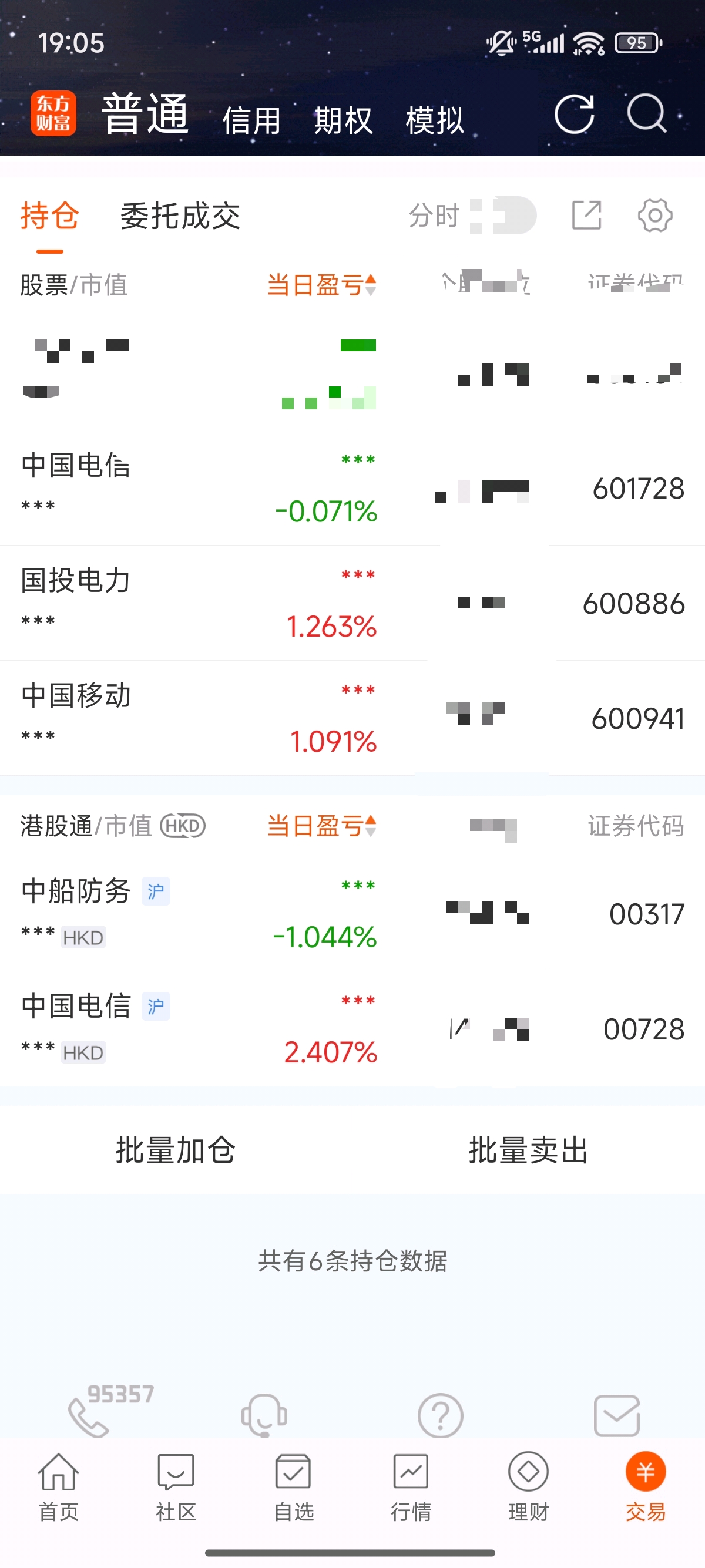Go to the 首页 tab
The image size is (705, 1568).
pyautogui.click(x=58, y=1486)
